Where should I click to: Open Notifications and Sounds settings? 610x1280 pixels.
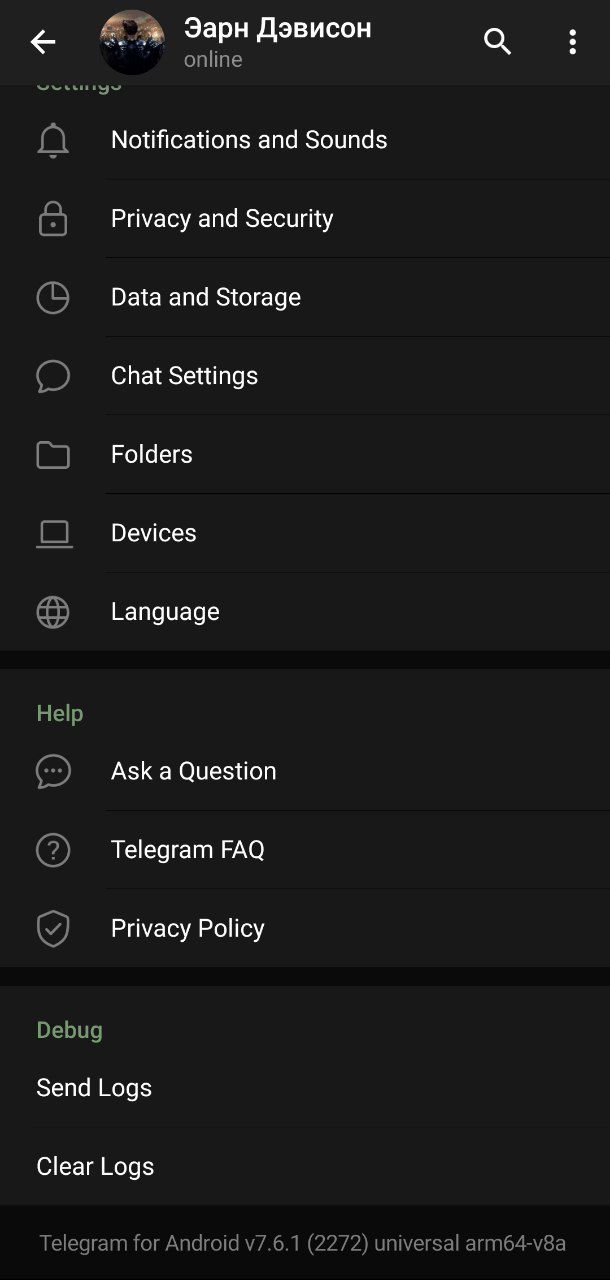tap(305, 140)
